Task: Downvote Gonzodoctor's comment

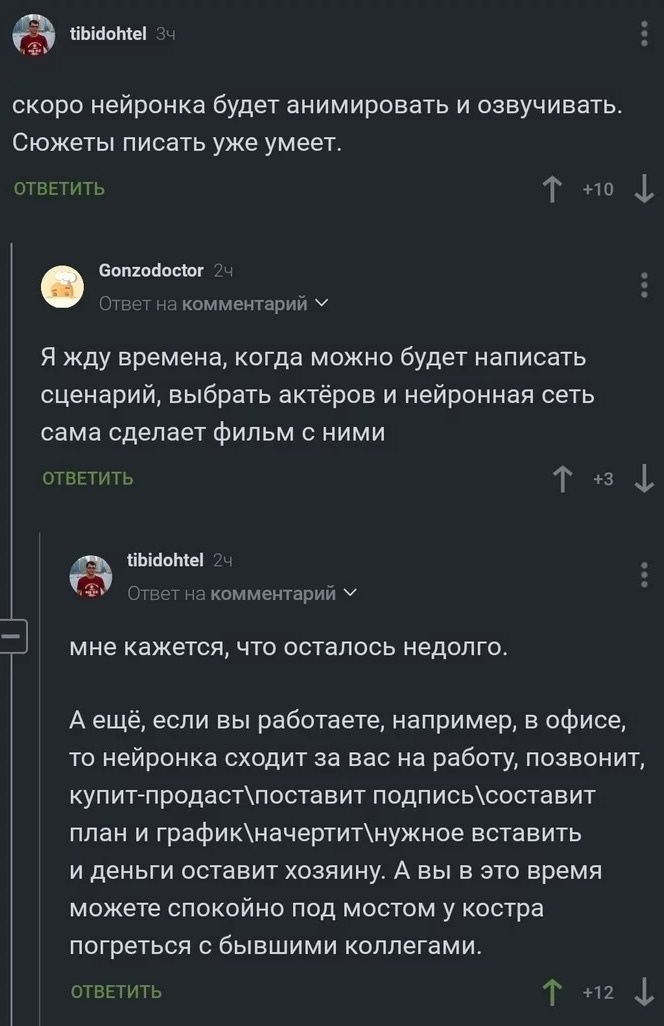Action: [x=644, y=479]
